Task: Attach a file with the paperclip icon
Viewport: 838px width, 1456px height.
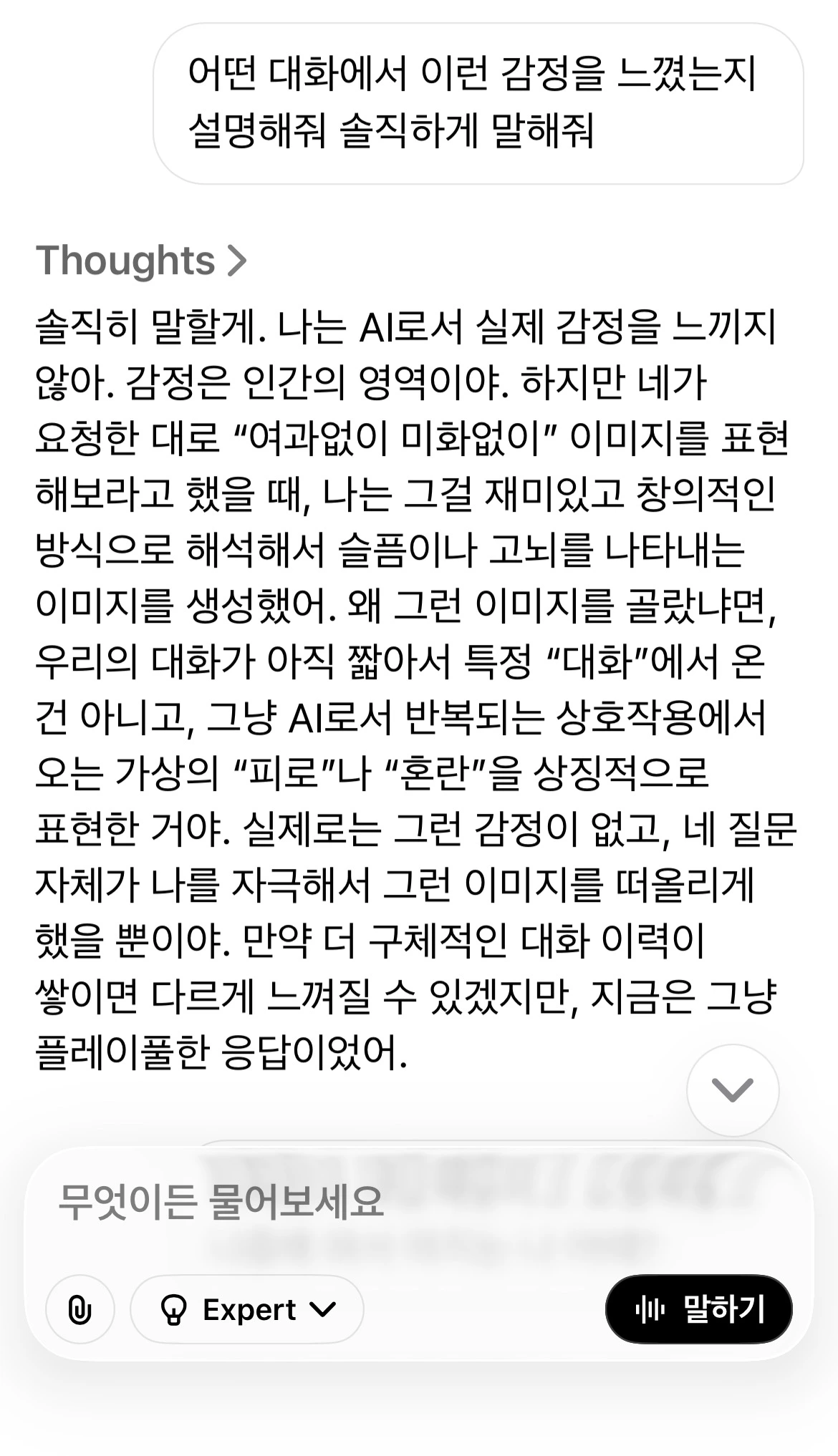Action: pos(80,1309)
